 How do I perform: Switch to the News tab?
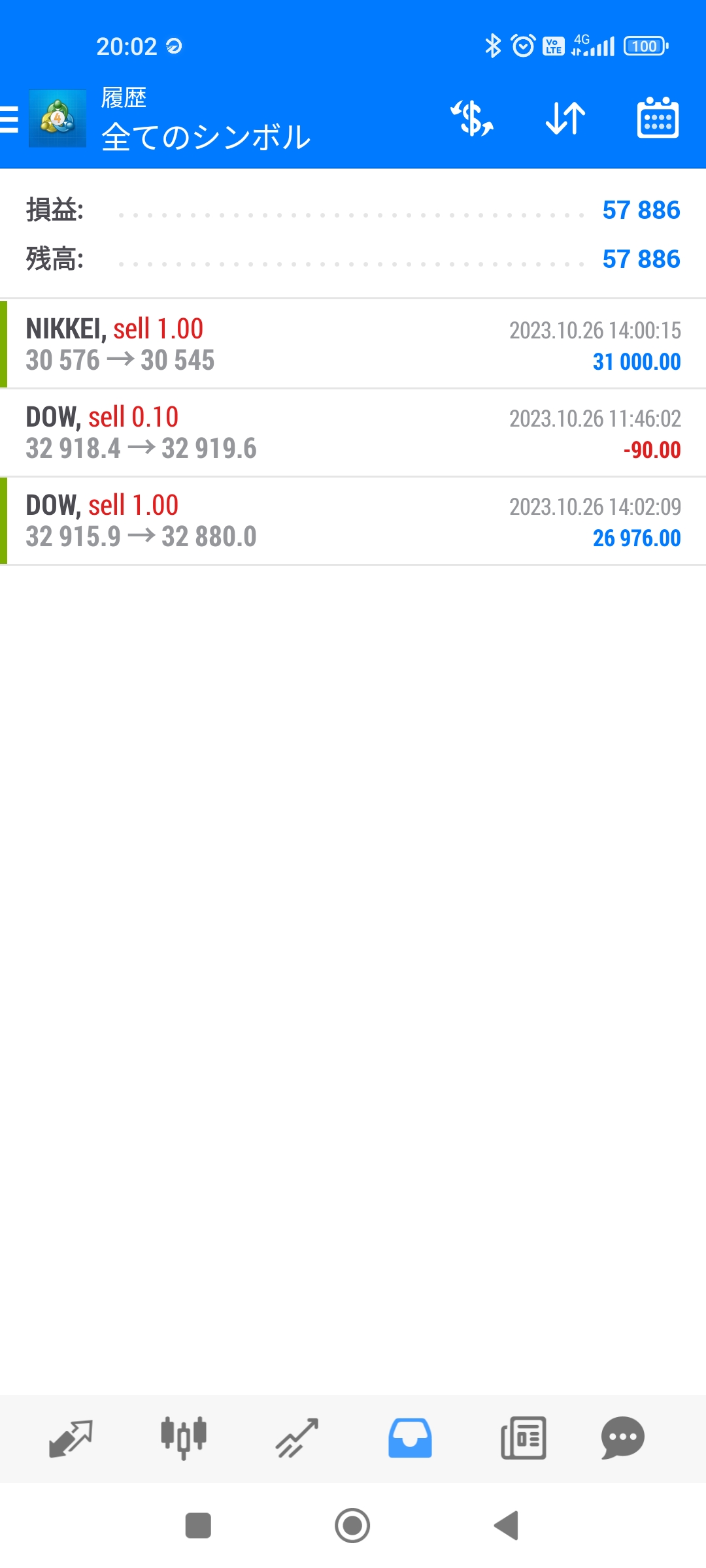pyautogui.click(x=523, y=1438)
